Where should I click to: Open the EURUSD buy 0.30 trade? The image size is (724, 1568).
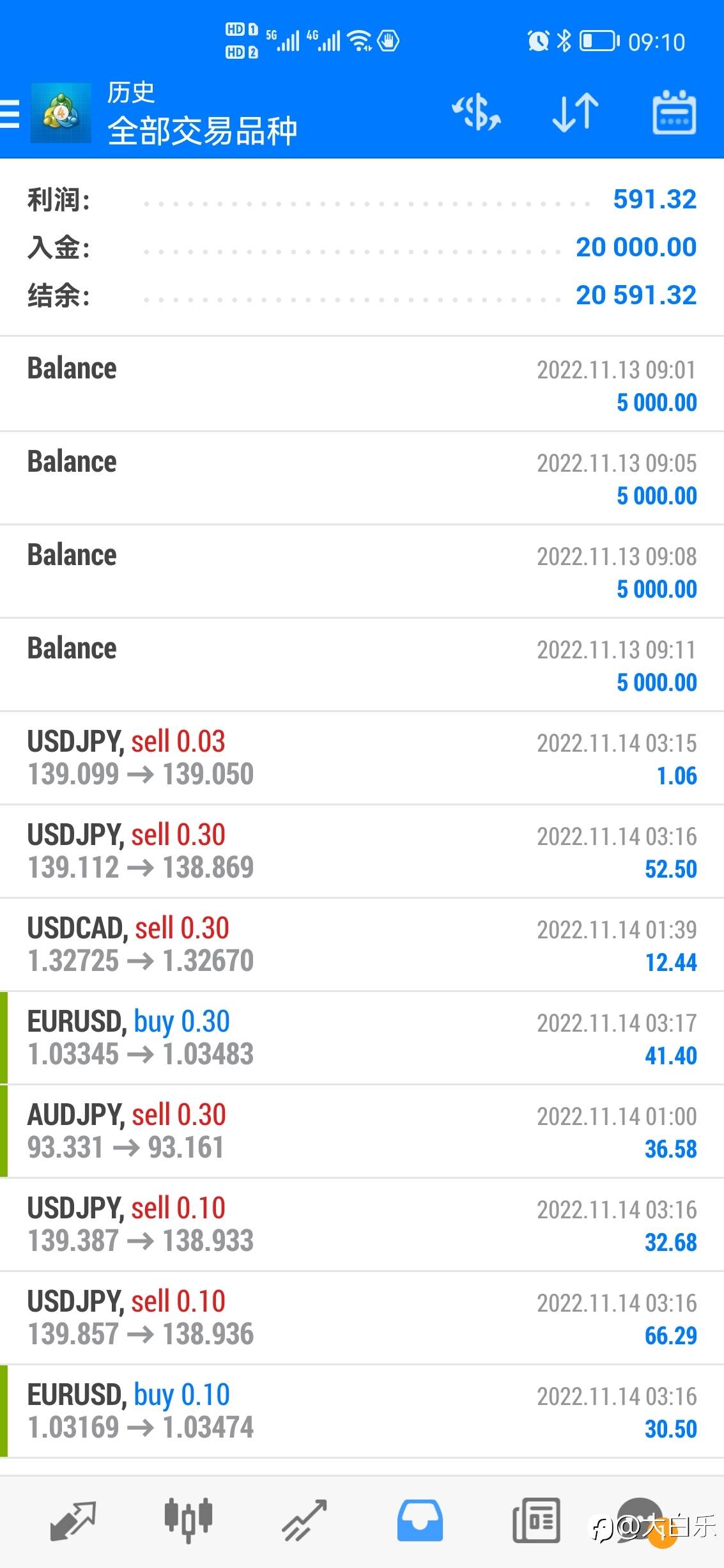(362, 1038)
